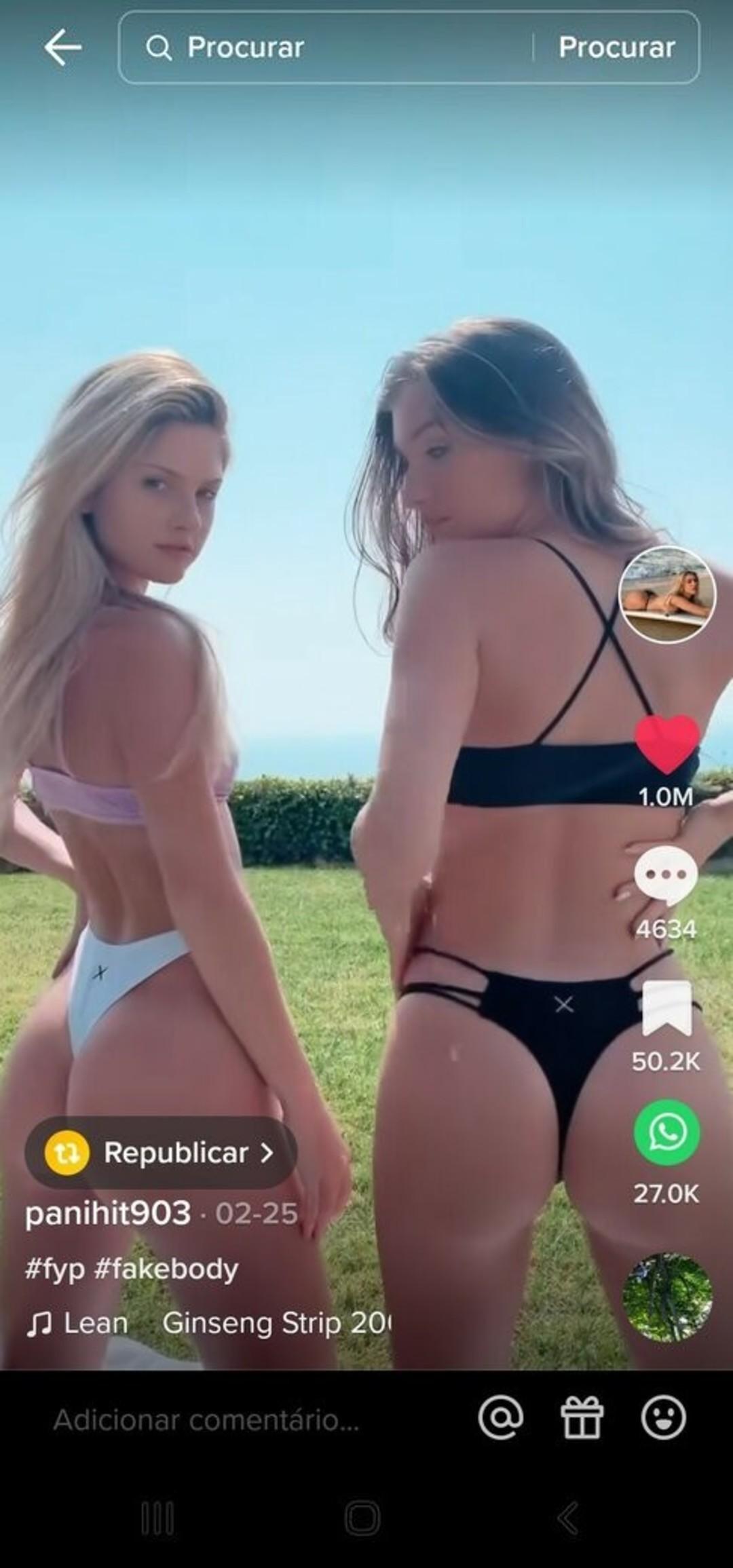733x1568 pixels.
Task: Tap the Republicar repost button
Action: [x=160, y=1152]
